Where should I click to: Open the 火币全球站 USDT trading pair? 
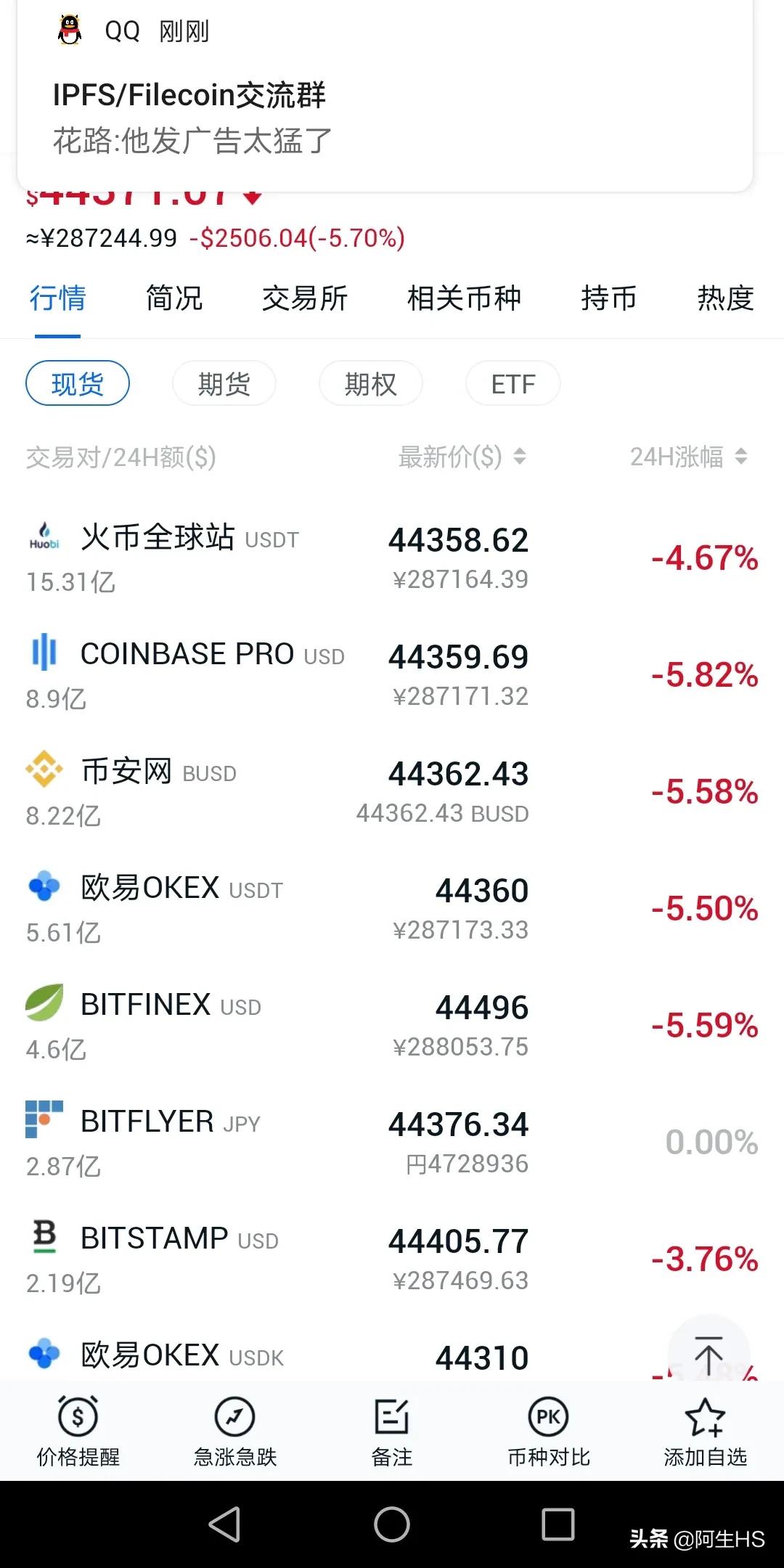(392, 558)
